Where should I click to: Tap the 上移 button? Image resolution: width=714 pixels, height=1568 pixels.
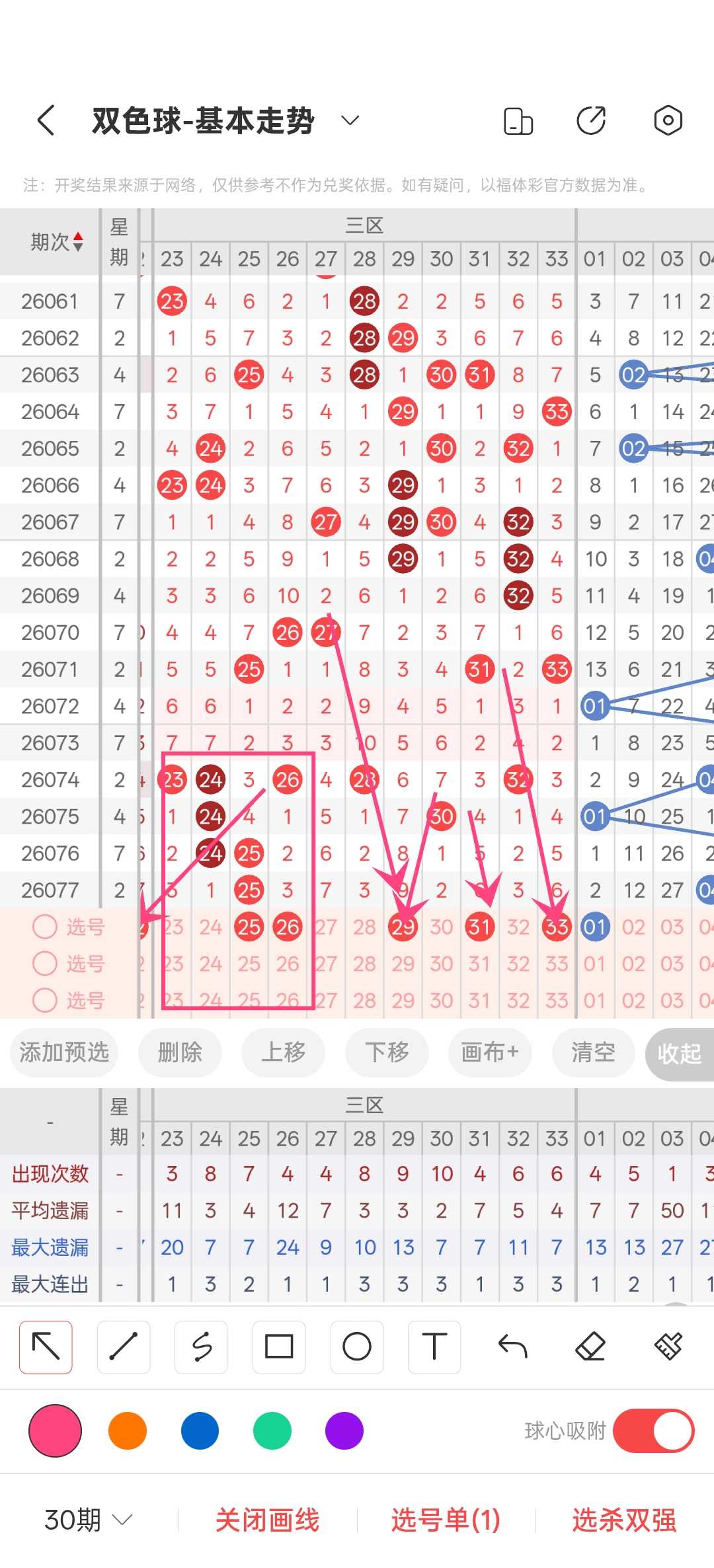click(x=283, y=1052)
